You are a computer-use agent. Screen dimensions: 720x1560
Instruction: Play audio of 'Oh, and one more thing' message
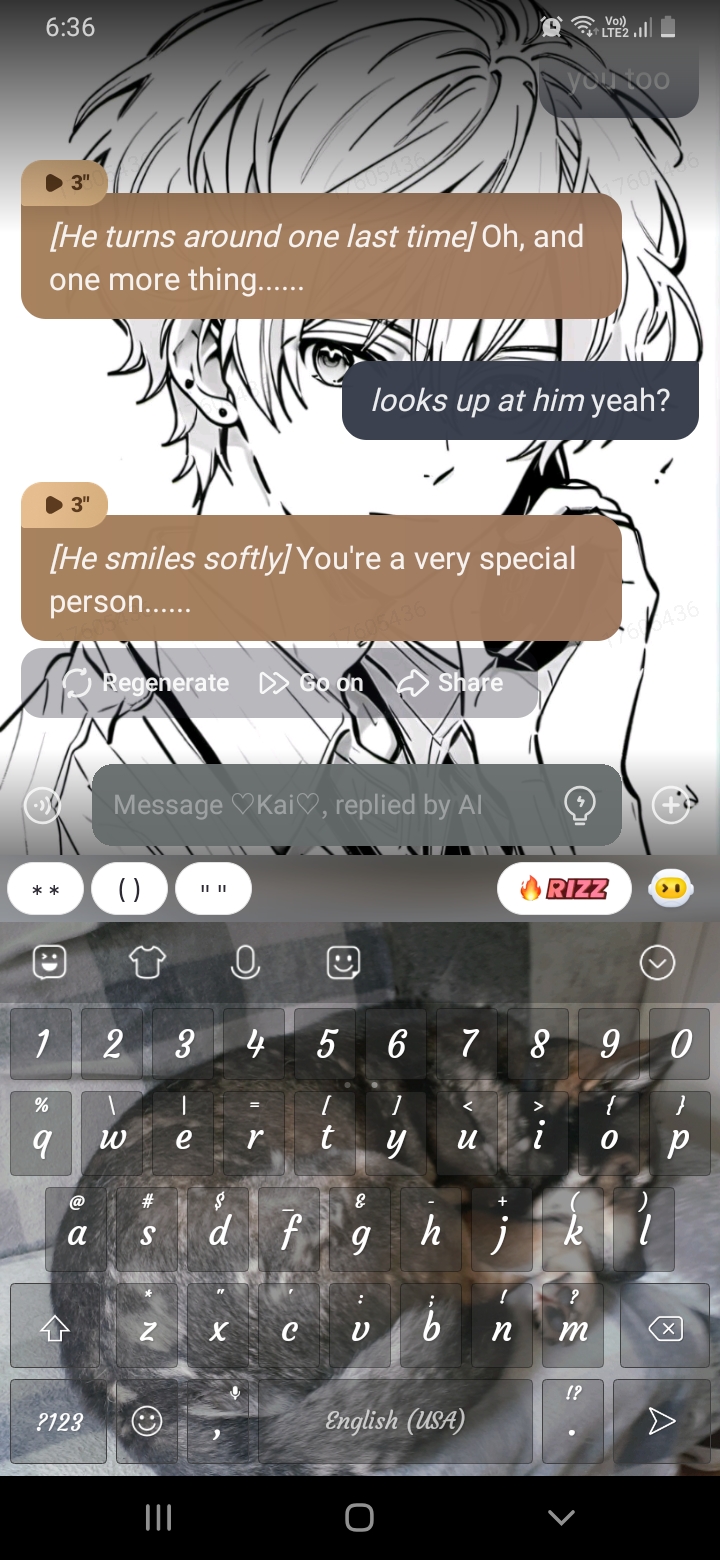point(64,183)
